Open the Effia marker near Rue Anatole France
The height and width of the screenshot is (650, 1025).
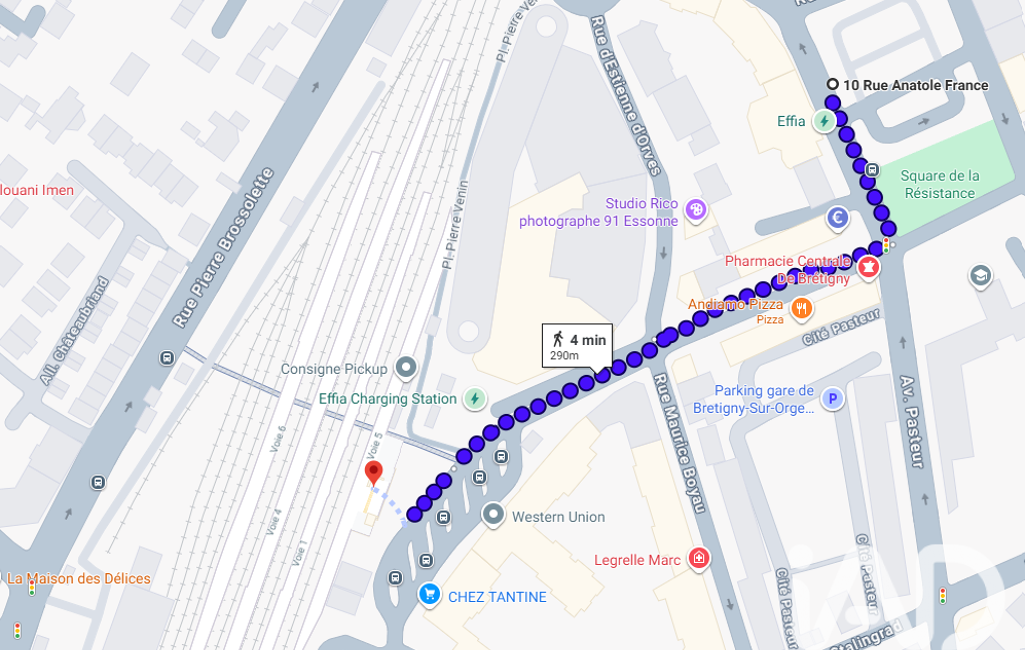coord(824,121)
